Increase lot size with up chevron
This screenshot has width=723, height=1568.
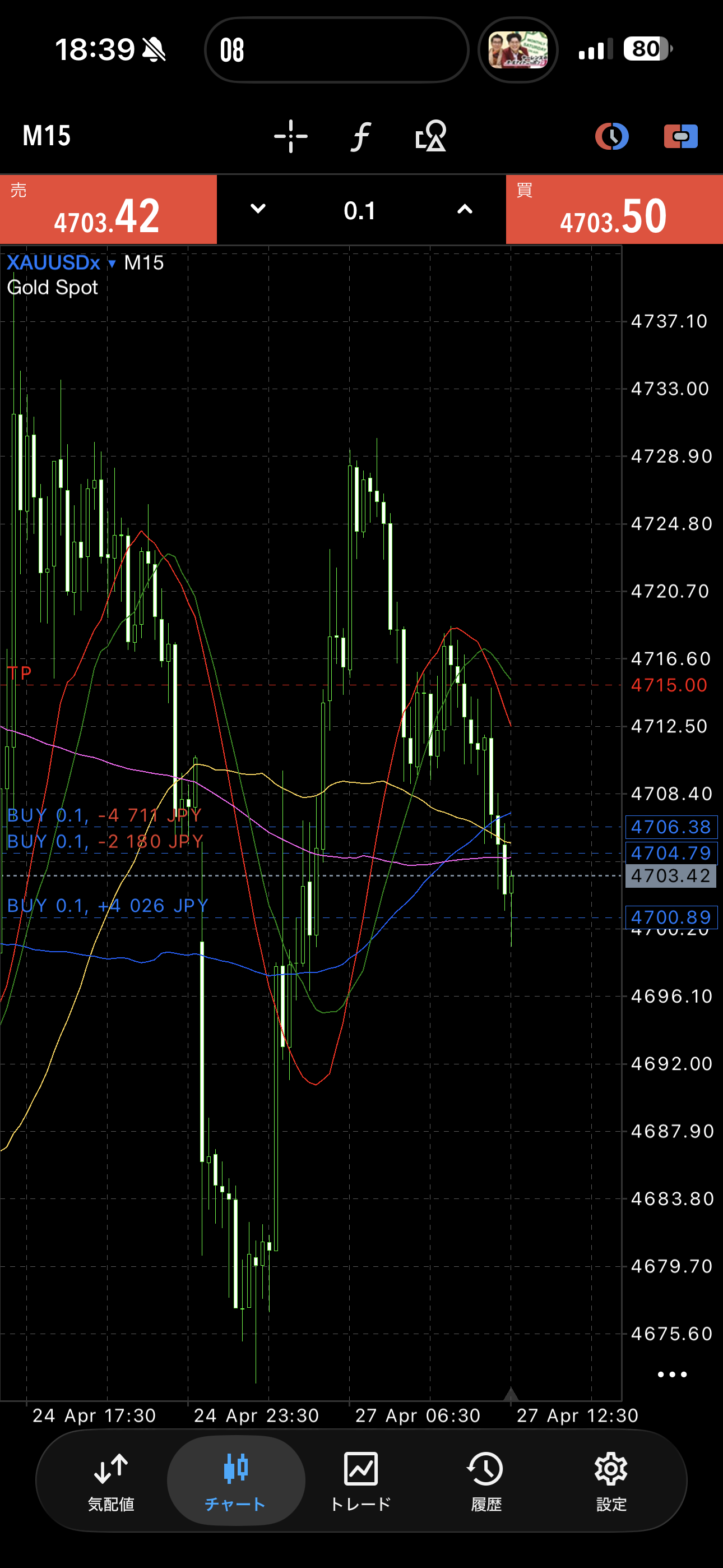(x=465, y=209)
